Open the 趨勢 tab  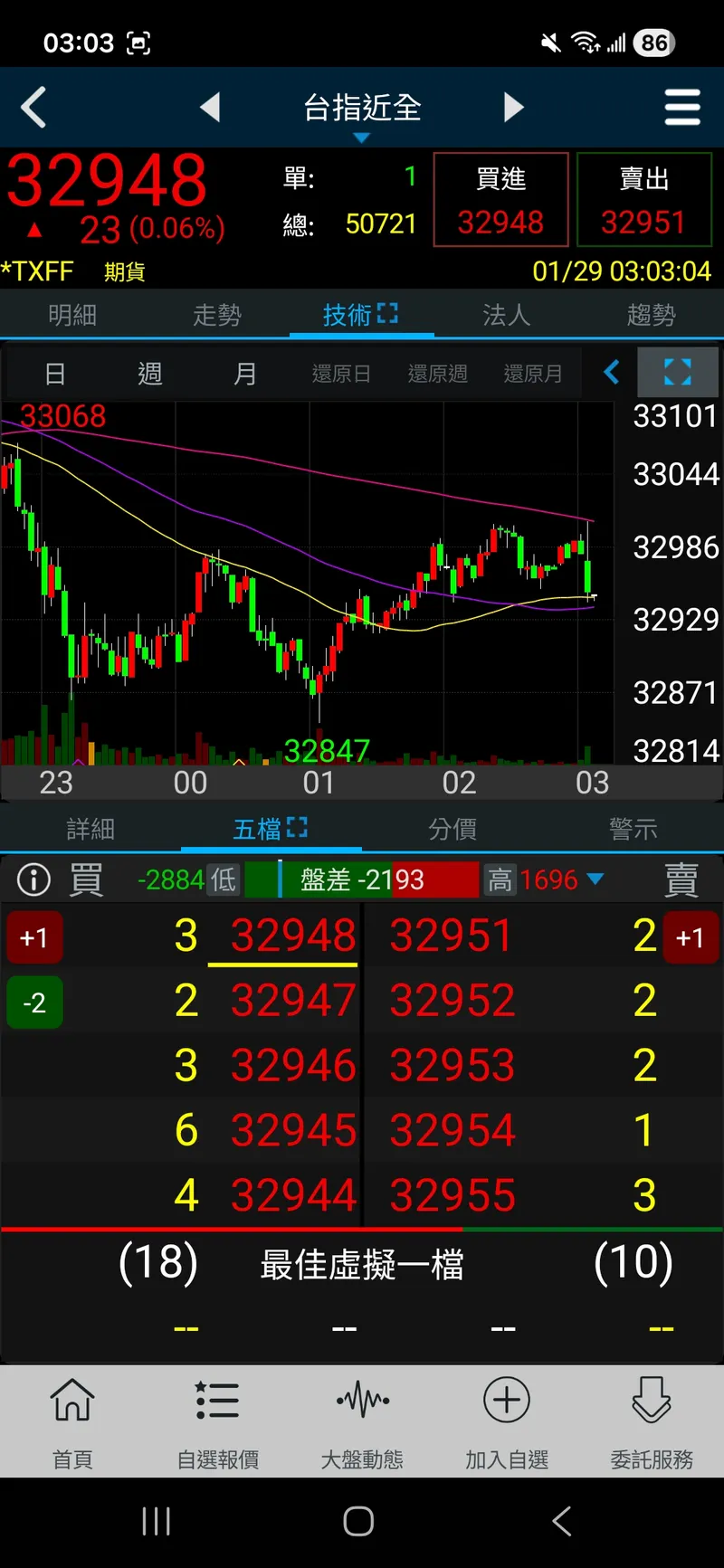652,315
